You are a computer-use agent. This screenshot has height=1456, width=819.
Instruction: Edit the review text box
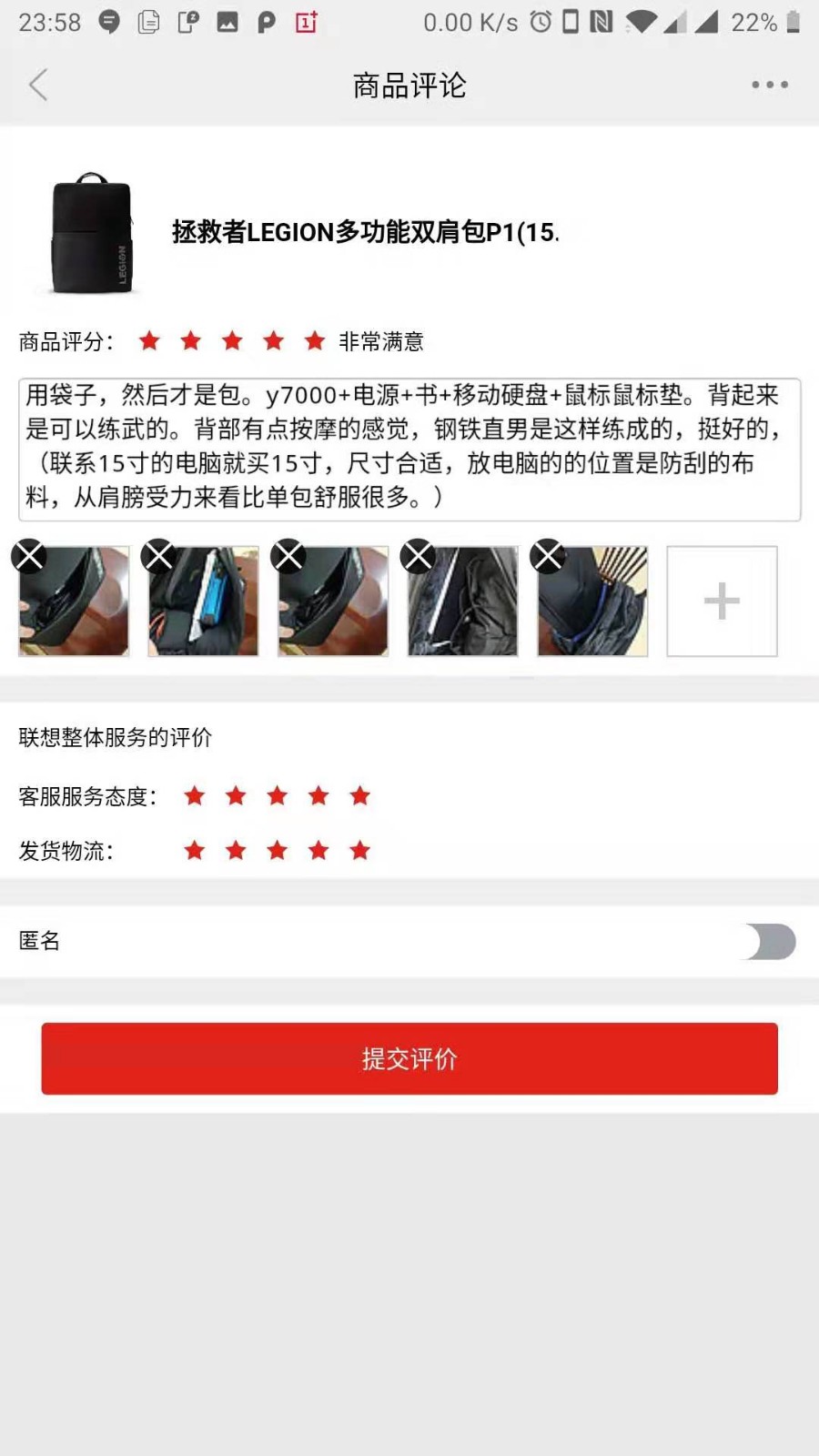(x=409, y=450)
